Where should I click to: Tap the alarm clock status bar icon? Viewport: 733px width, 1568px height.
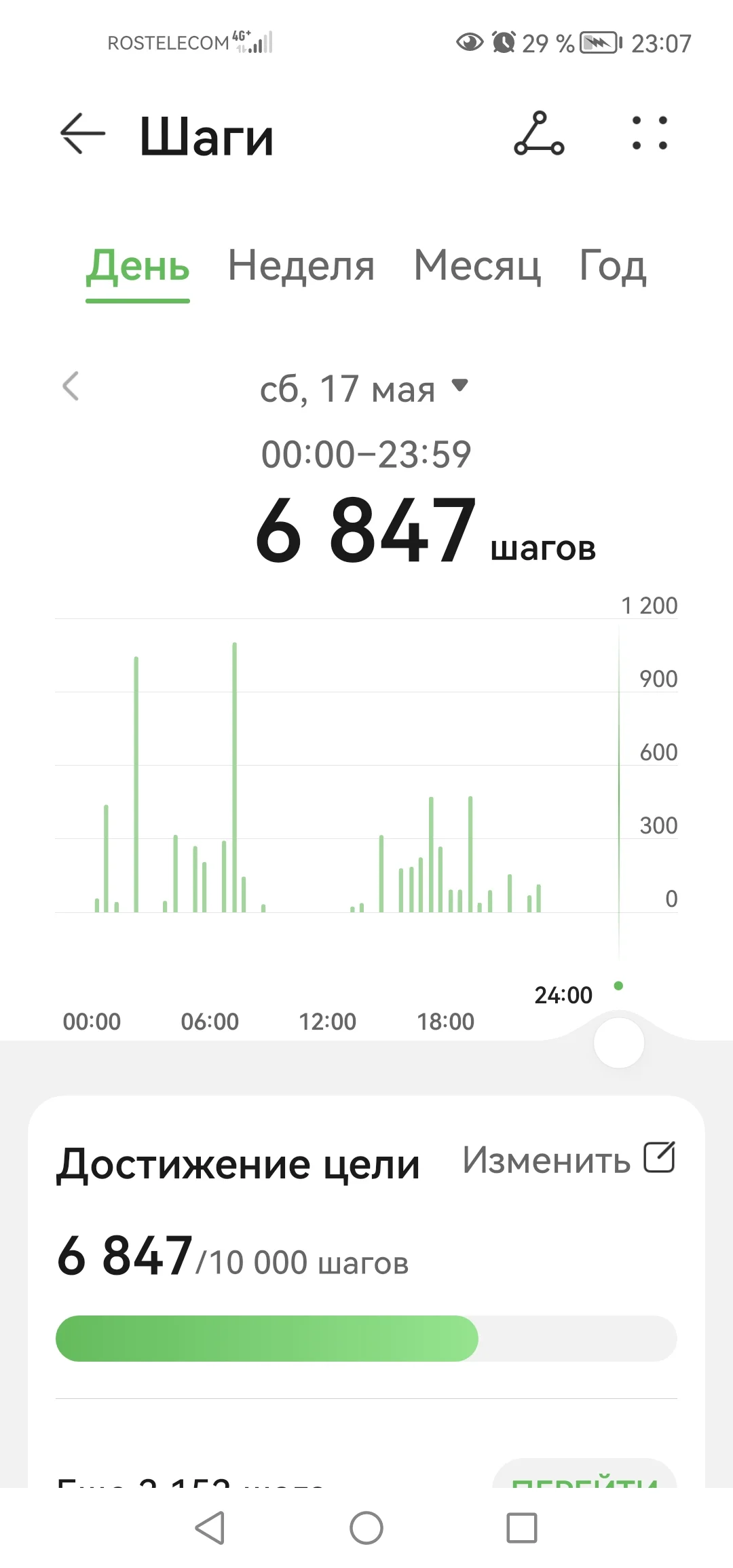tap(503, 43)
